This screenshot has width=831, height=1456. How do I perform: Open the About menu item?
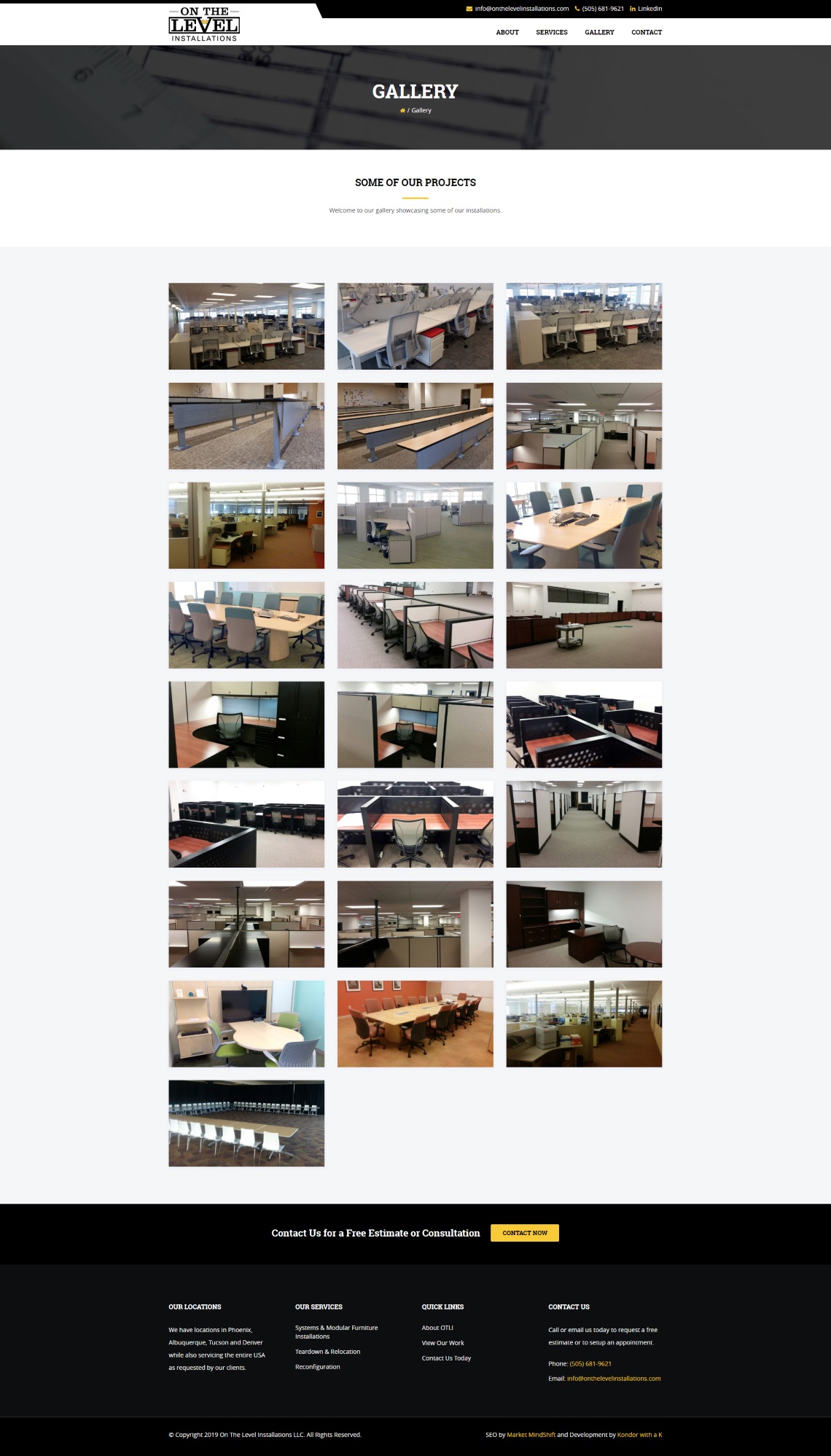[x=507, y=32]
